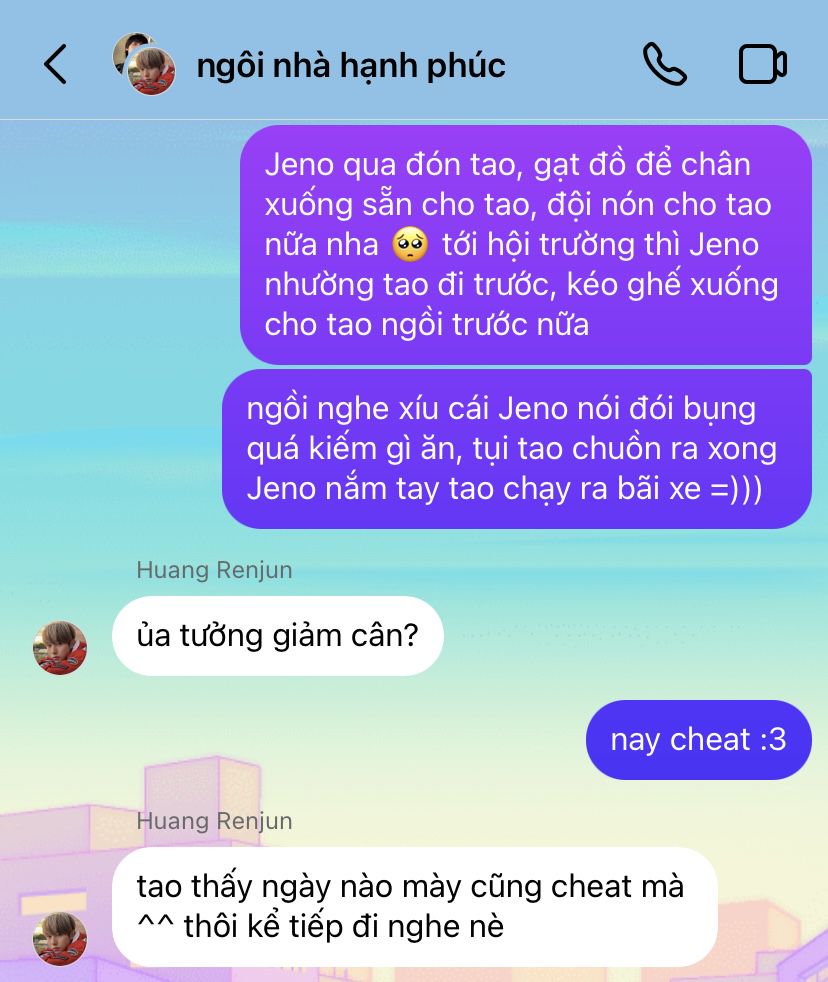Open Huang Renjun's avatar beside "ủa tưởng giảm cân?"
828x982 pixels.
[x=60, y=647]
